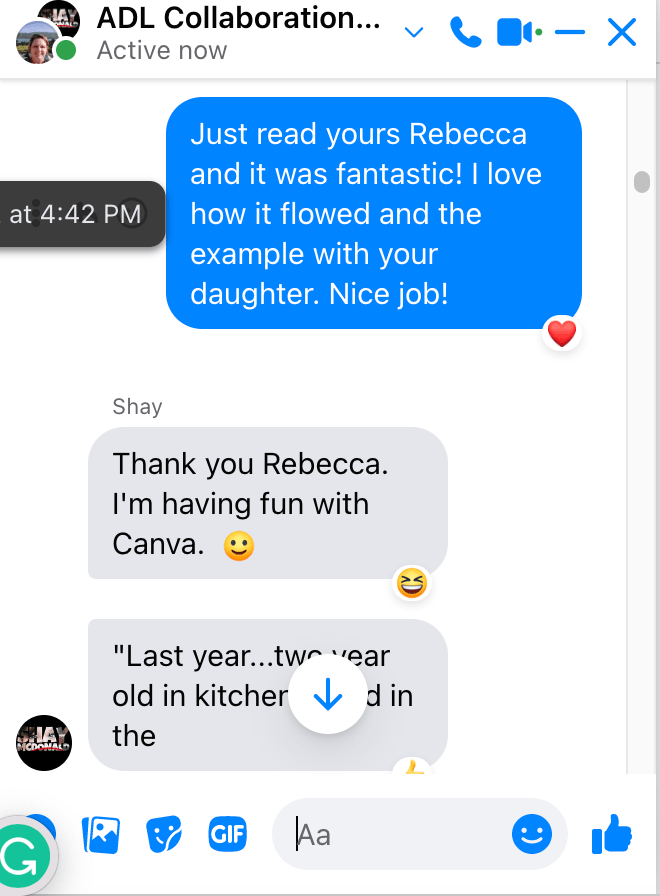Open Shay's profile picture
The width and height of the screenshot is (660, 896).
pyautogui.click(x=44, y=743)
